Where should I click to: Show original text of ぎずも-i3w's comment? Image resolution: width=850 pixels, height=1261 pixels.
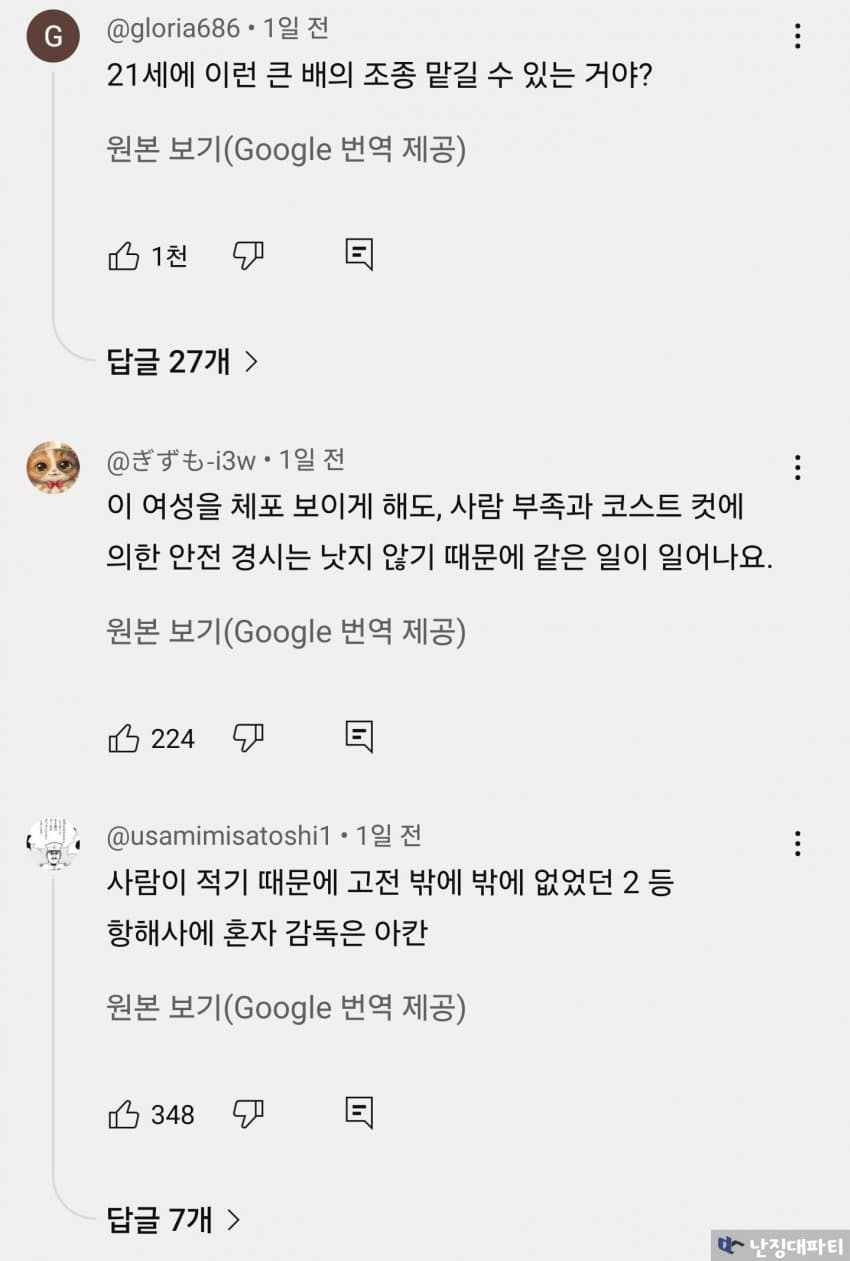(x=286, y=631)
